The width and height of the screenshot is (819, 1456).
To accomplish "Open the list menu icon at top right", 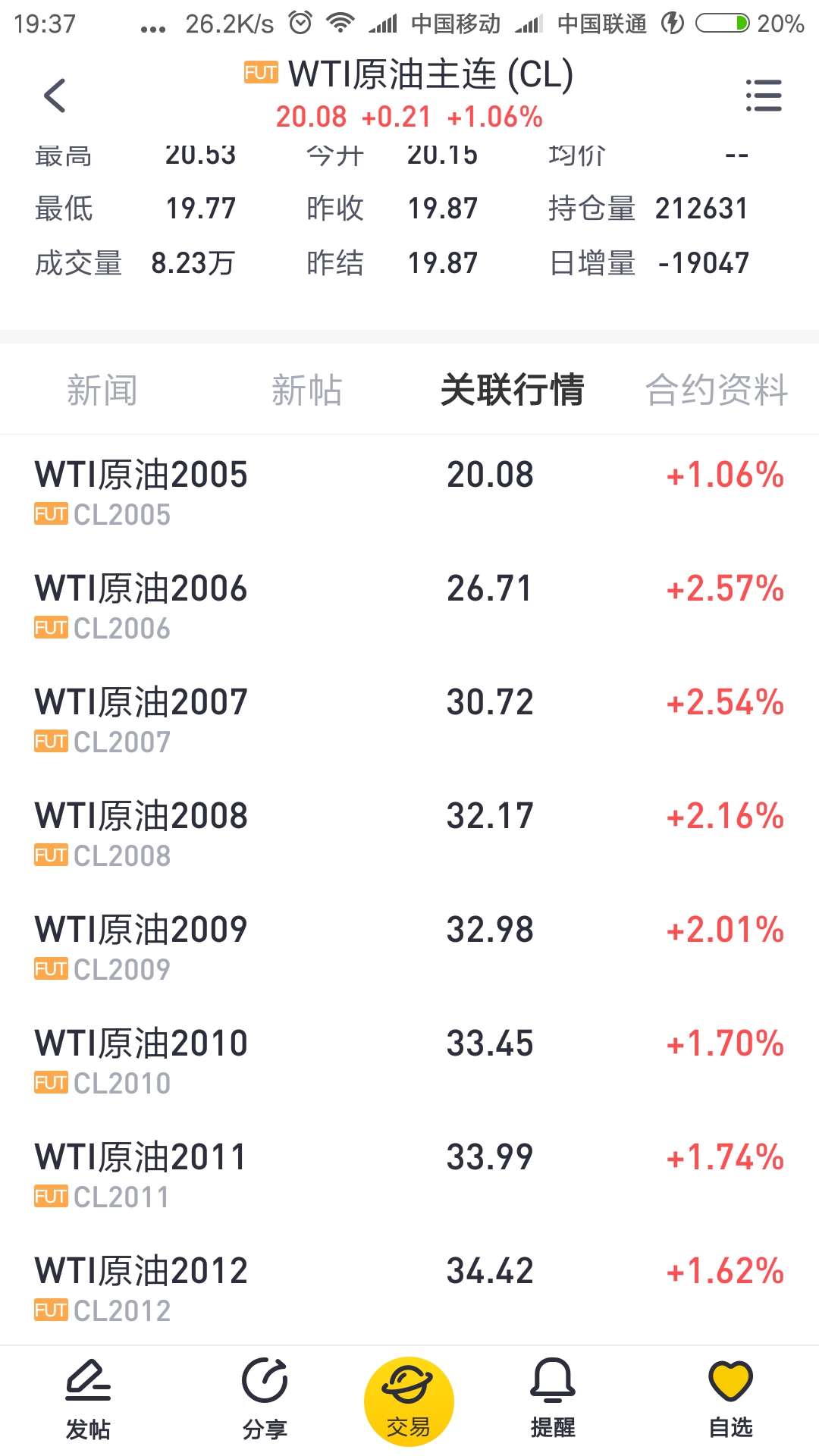I will tap(764, 96).
